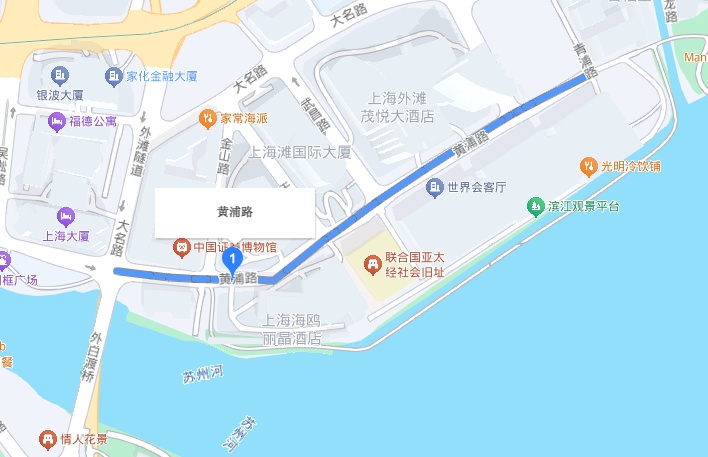Screen dimensions: 708x457
Task: Open the 联合国亚太经社会旧址 landmark marker
Action: 373,265
